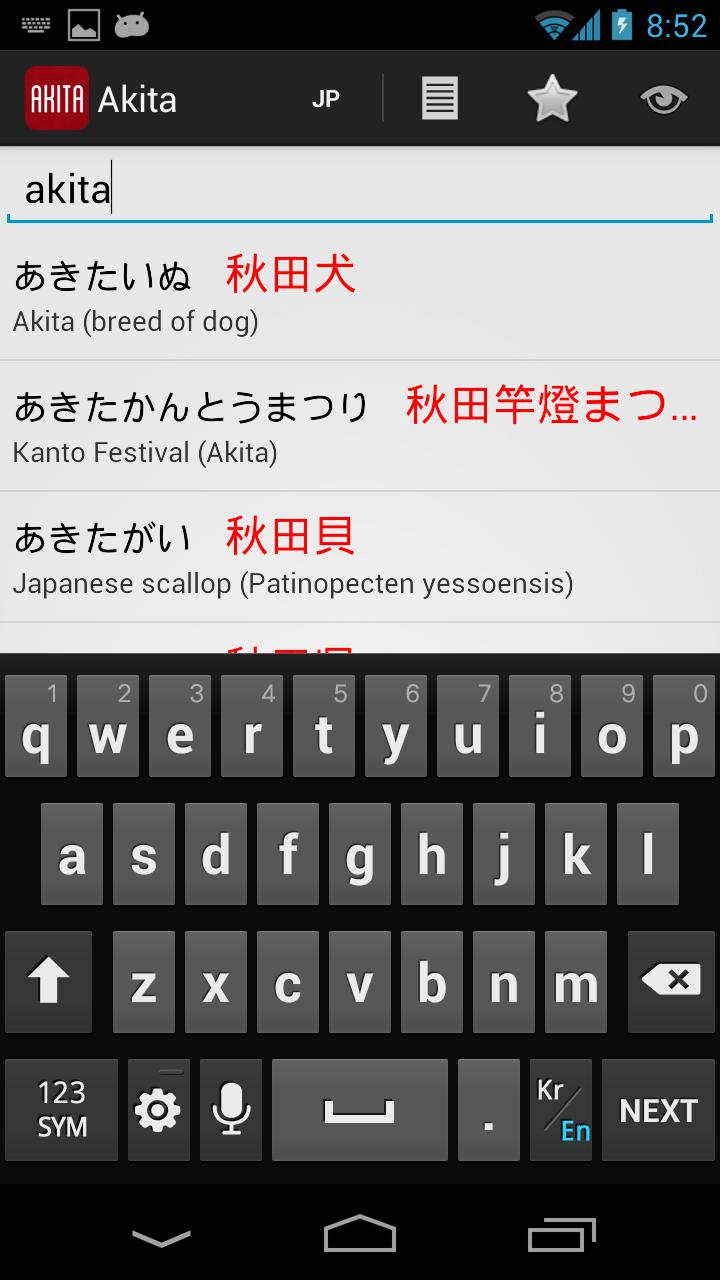Toggle JP dictionary mode in toolbar

coord(324,98)
